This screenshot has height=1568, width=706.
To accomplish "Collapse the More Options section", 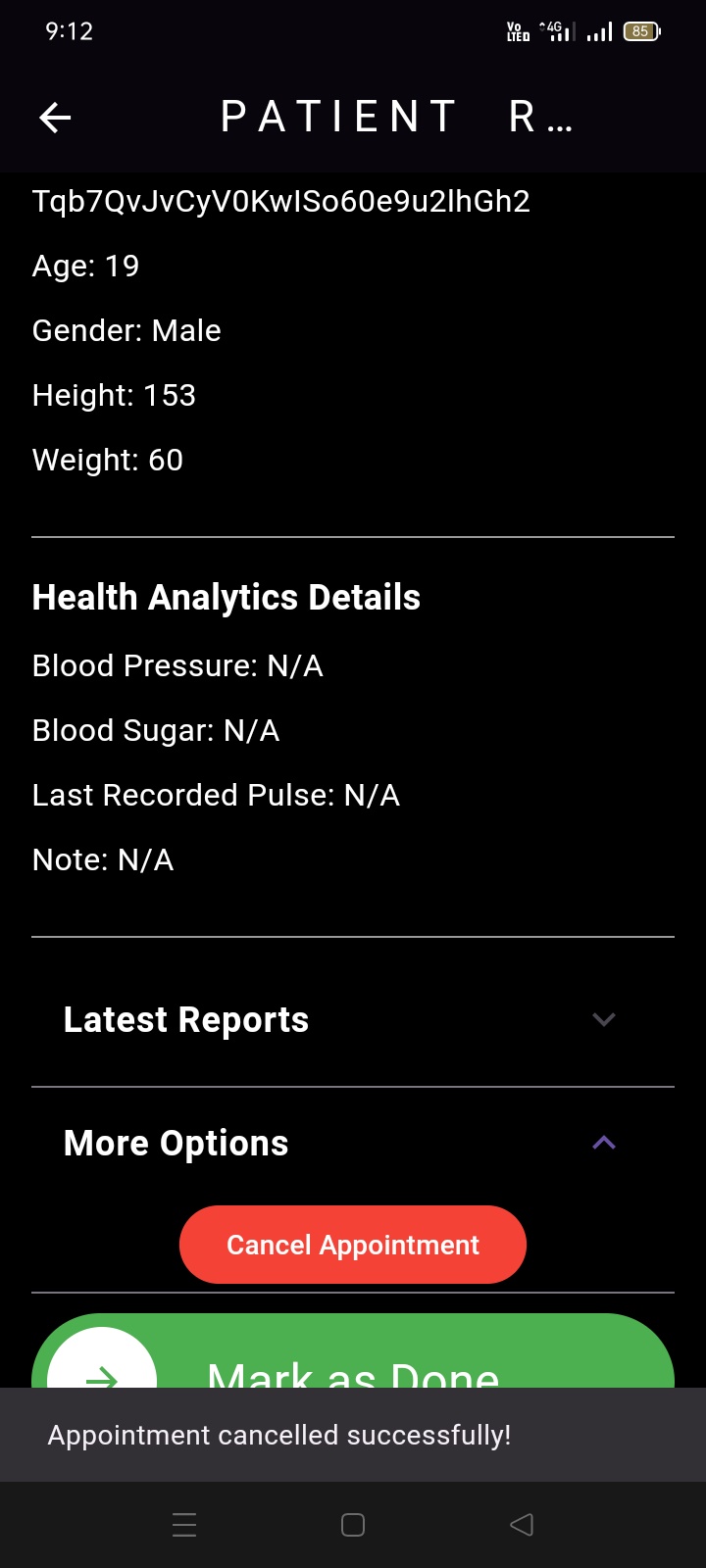I will pos(353,1143).
